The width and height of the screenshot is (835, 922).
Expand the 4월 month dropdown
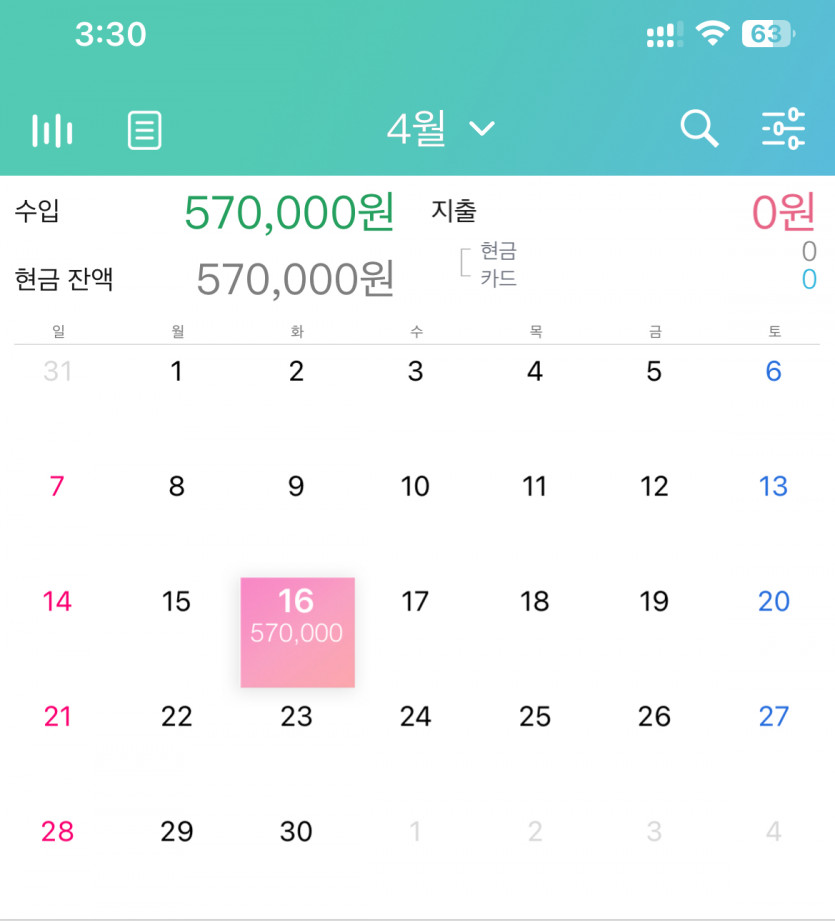pos(440,129)
